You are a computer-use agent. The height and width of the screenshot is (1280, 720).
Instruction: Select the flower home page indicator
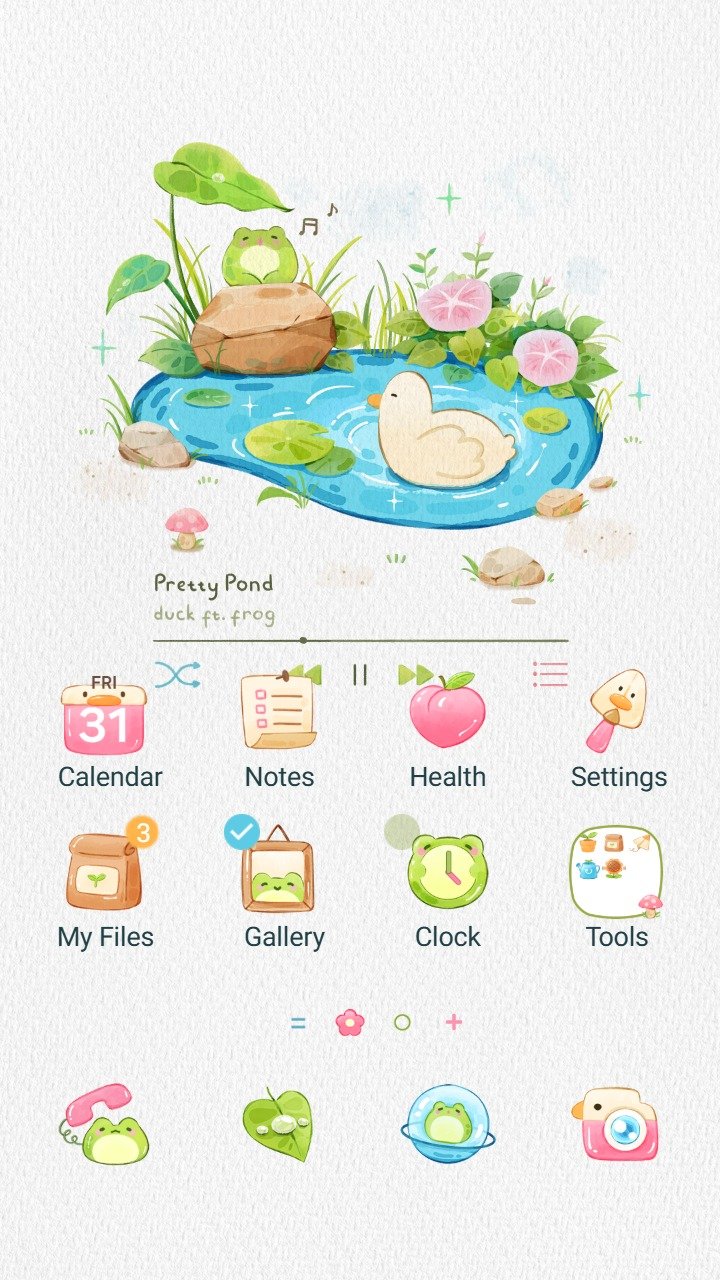[350, 1022]
